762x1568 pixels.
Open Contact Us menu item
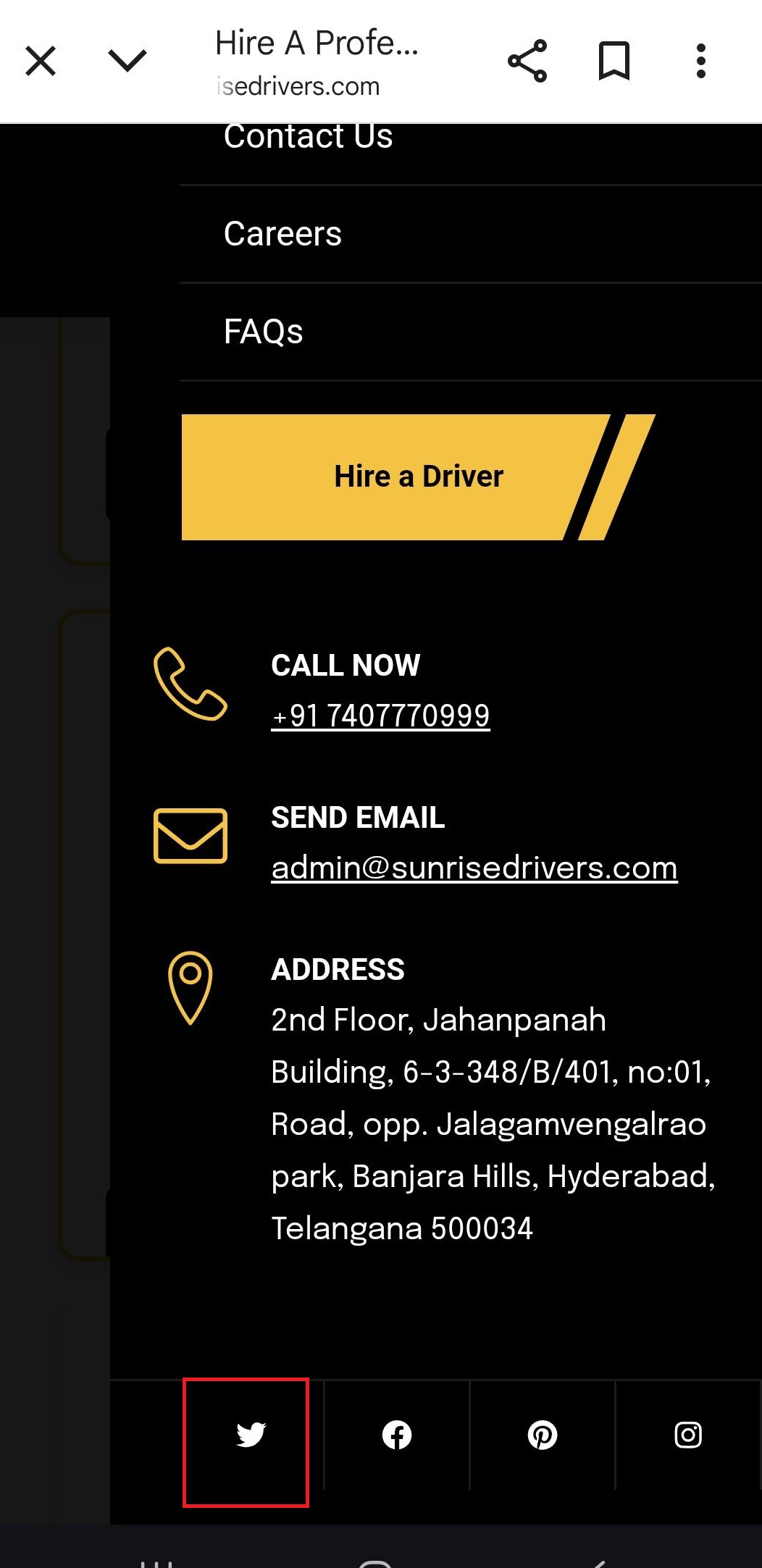[309, 138]
